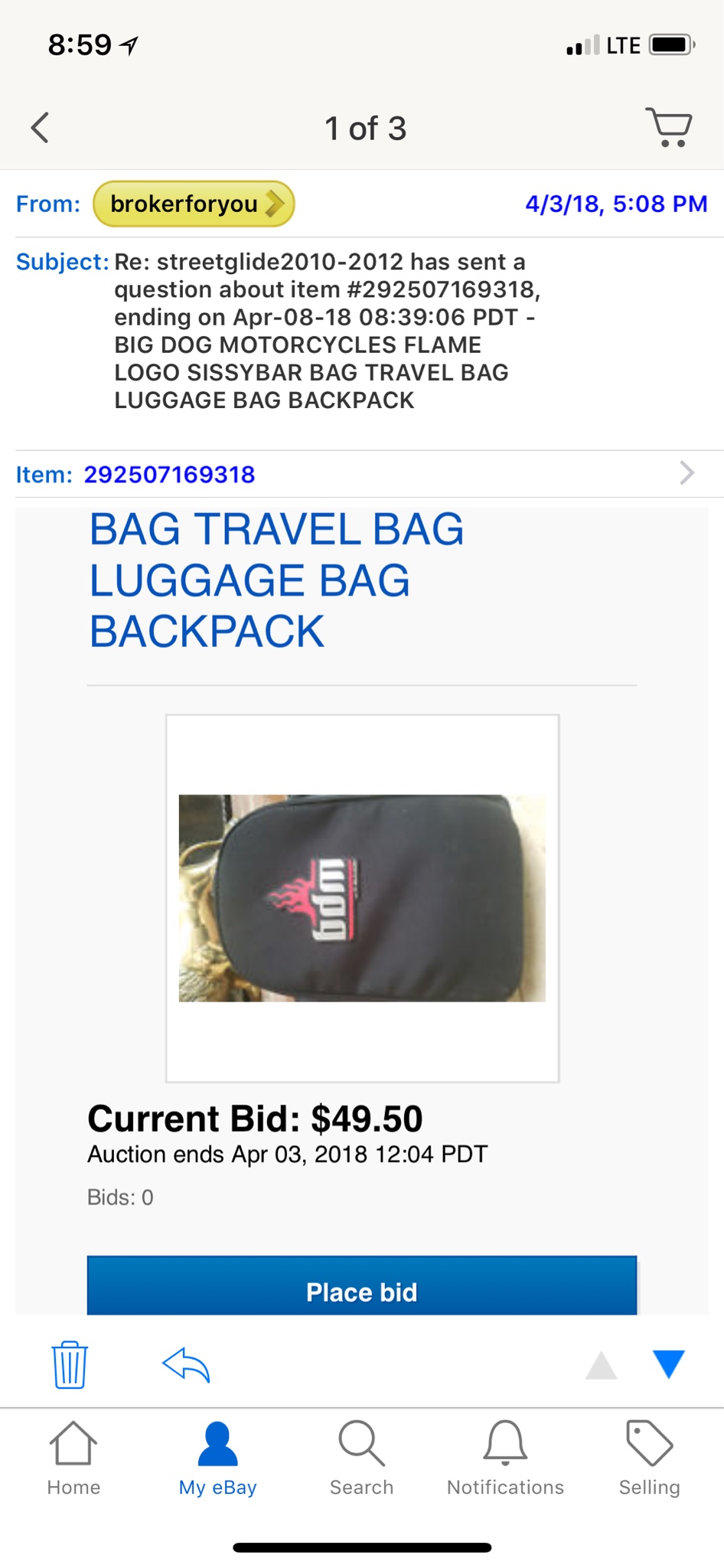Go back to the message list

(x=41, y=128)
